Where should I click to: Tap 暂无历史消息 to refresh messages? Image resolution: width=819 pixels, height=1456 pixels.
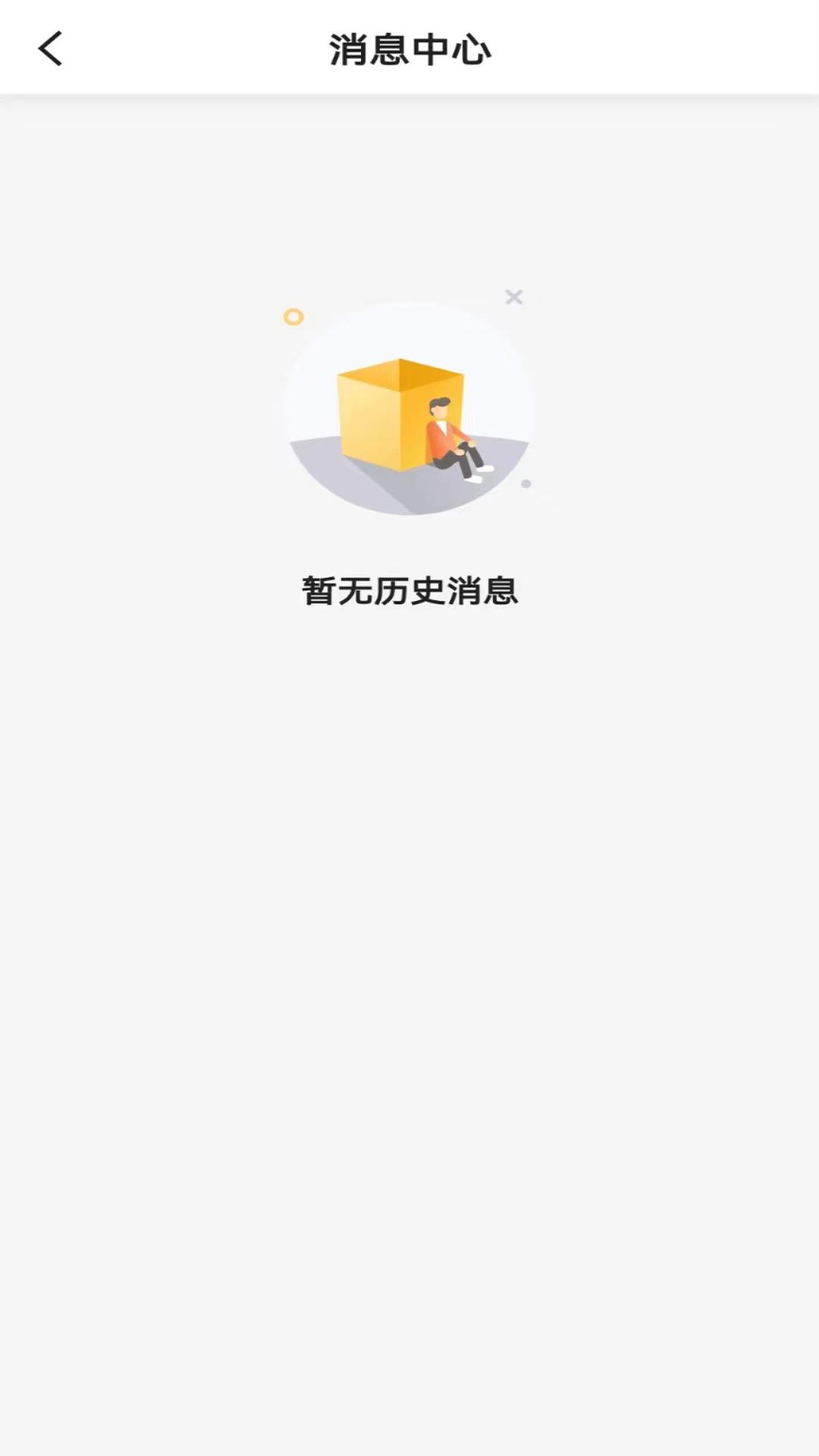click(x=409, y=593)
